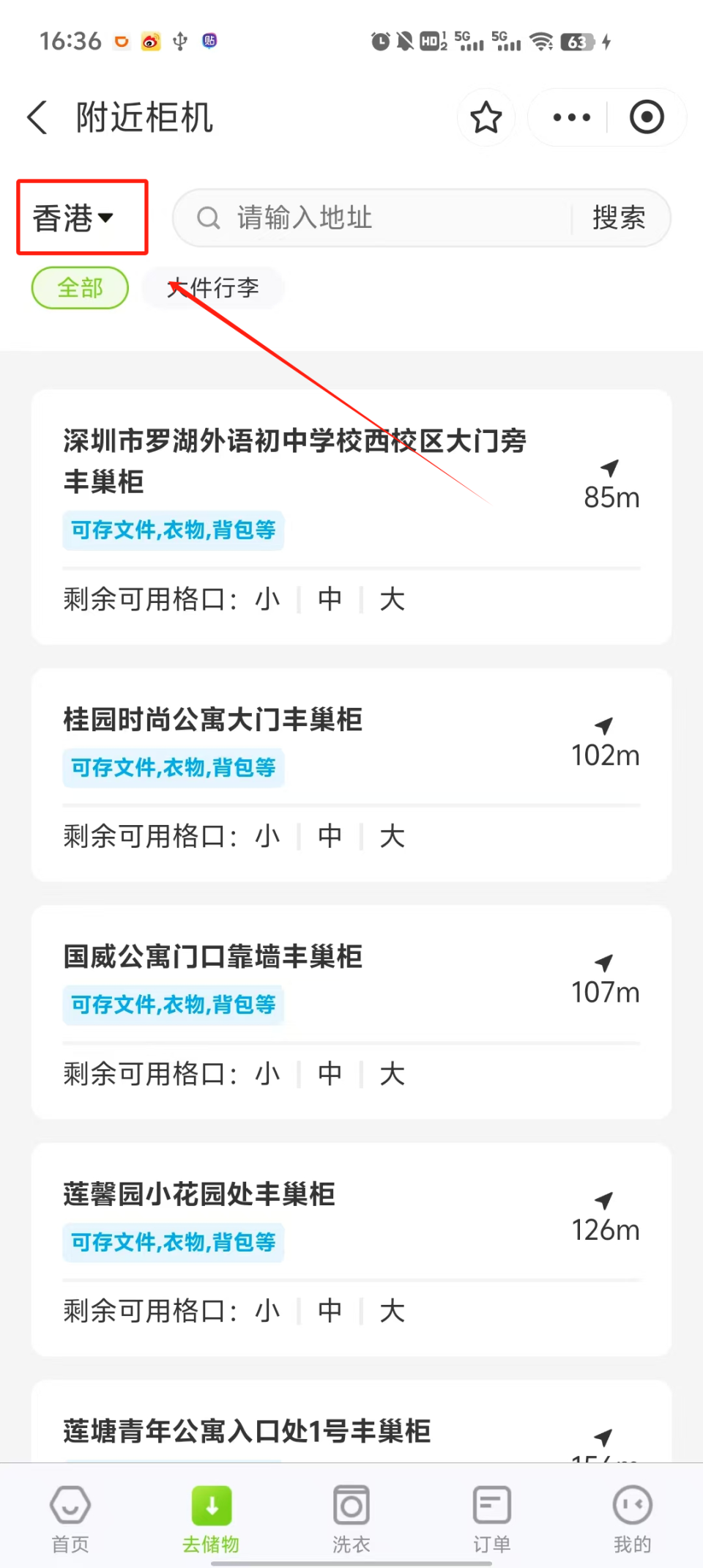Expand the mini-program options via three-dot menu

click(570, 117)
